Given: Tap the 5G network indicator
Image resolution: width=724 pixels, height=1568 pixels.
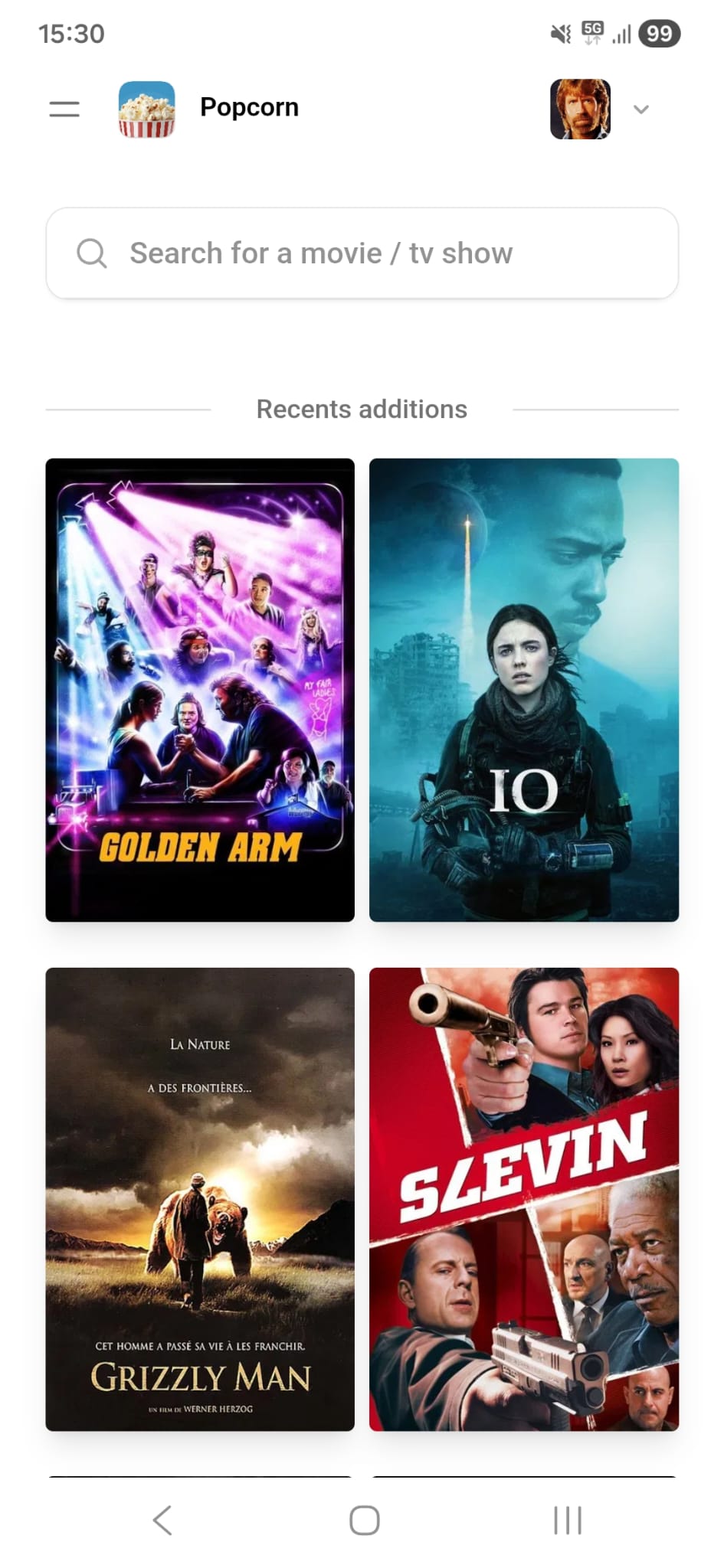Looking at the screenshot, I should pos(592,32).
